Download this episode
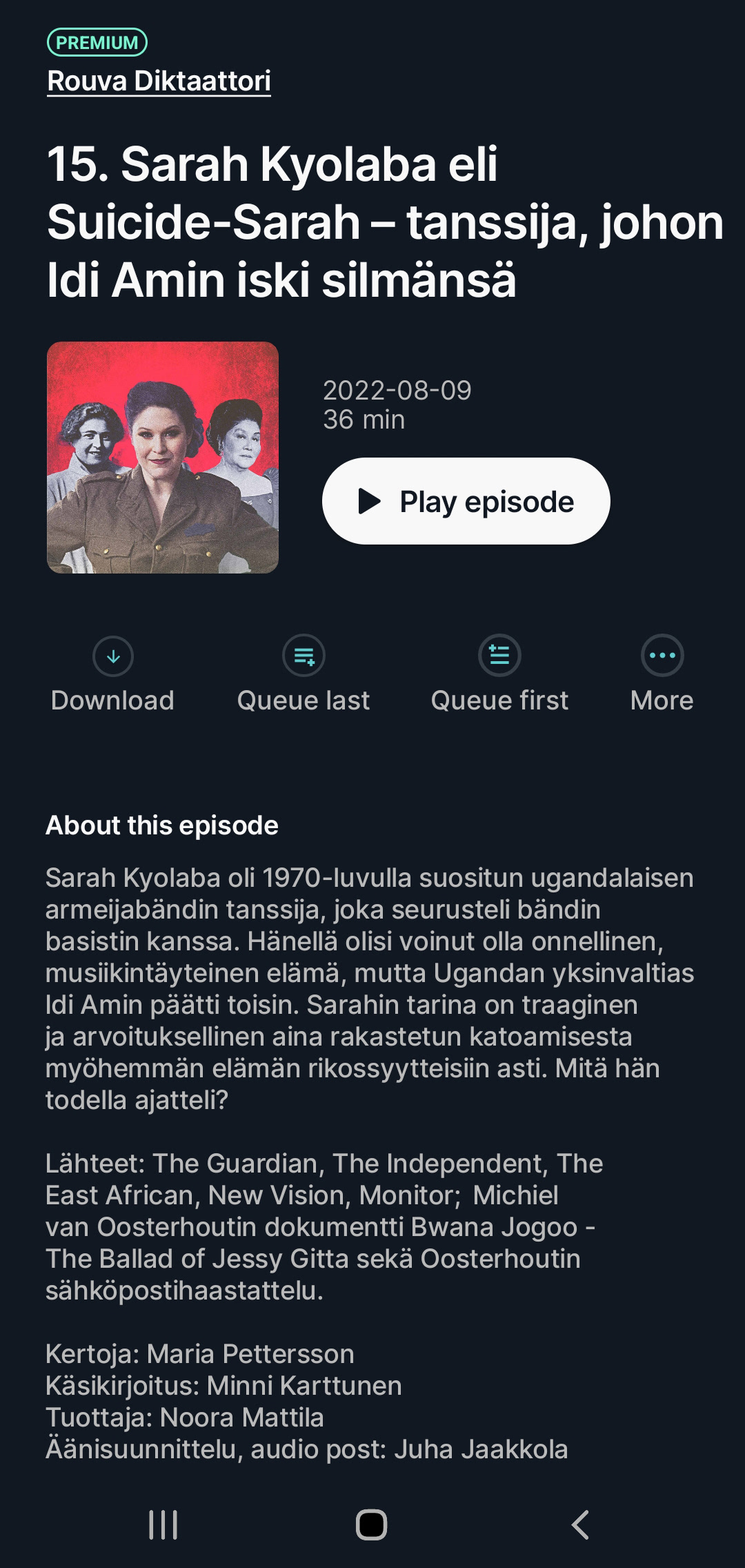Screen dimensions: 745x1568 [x=112, y=674]
